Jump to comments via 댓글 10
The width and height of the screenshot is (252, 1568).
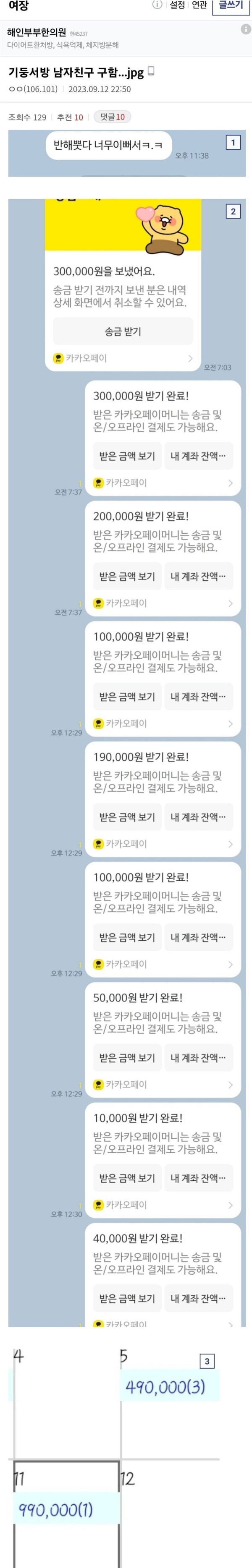112,117
